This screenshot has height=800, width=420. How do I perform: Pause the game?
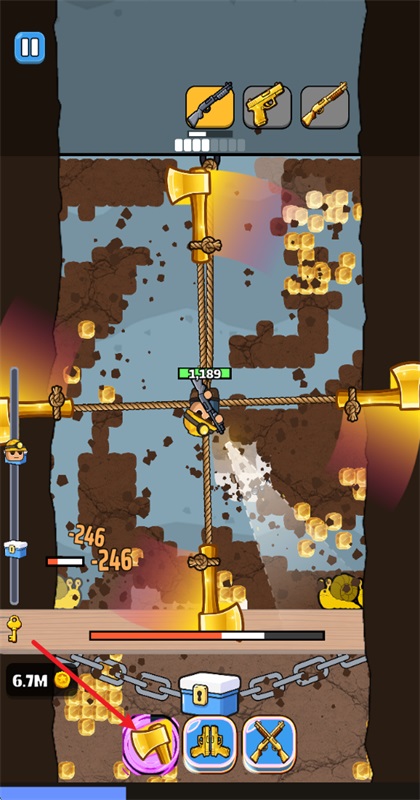(x=30, y=48)
